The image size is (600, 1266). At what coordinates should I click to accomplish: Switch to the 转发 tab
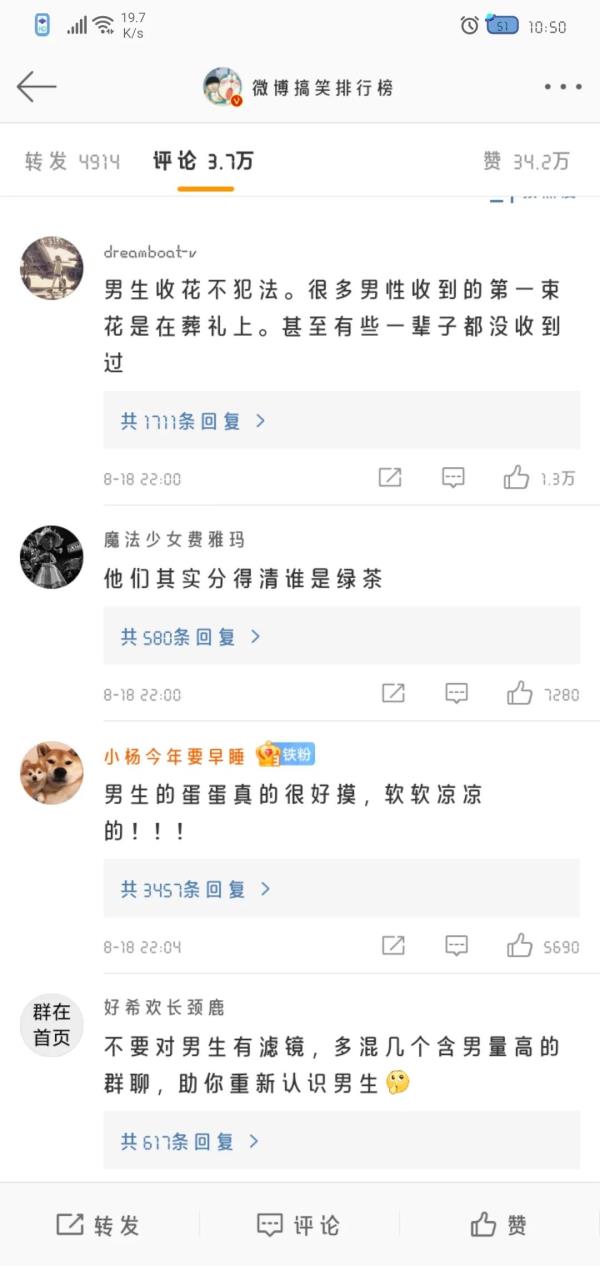click(72, 161)
